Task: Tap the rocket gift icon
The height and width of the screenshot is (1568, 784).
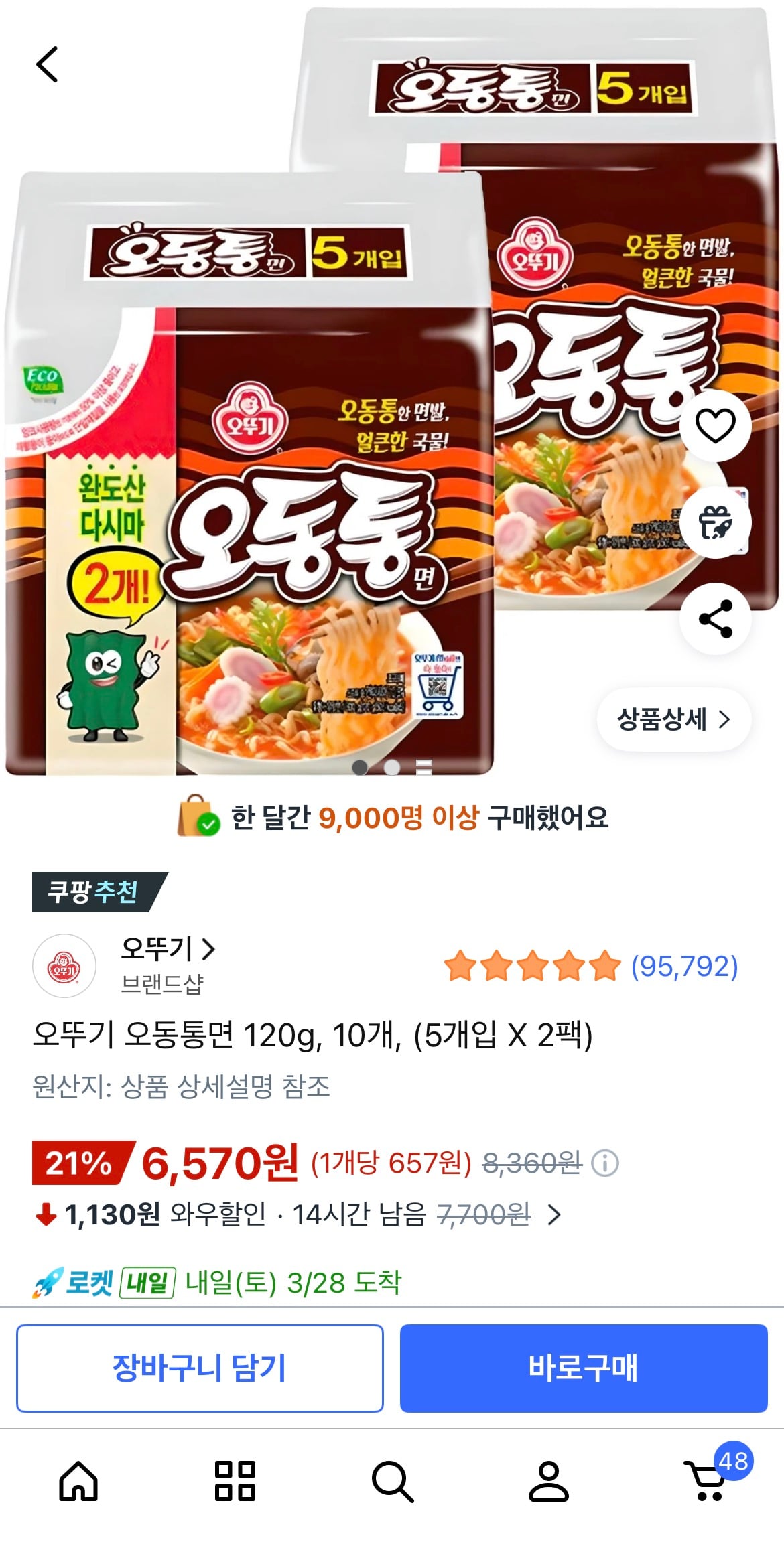Action: tap(715, 522)
